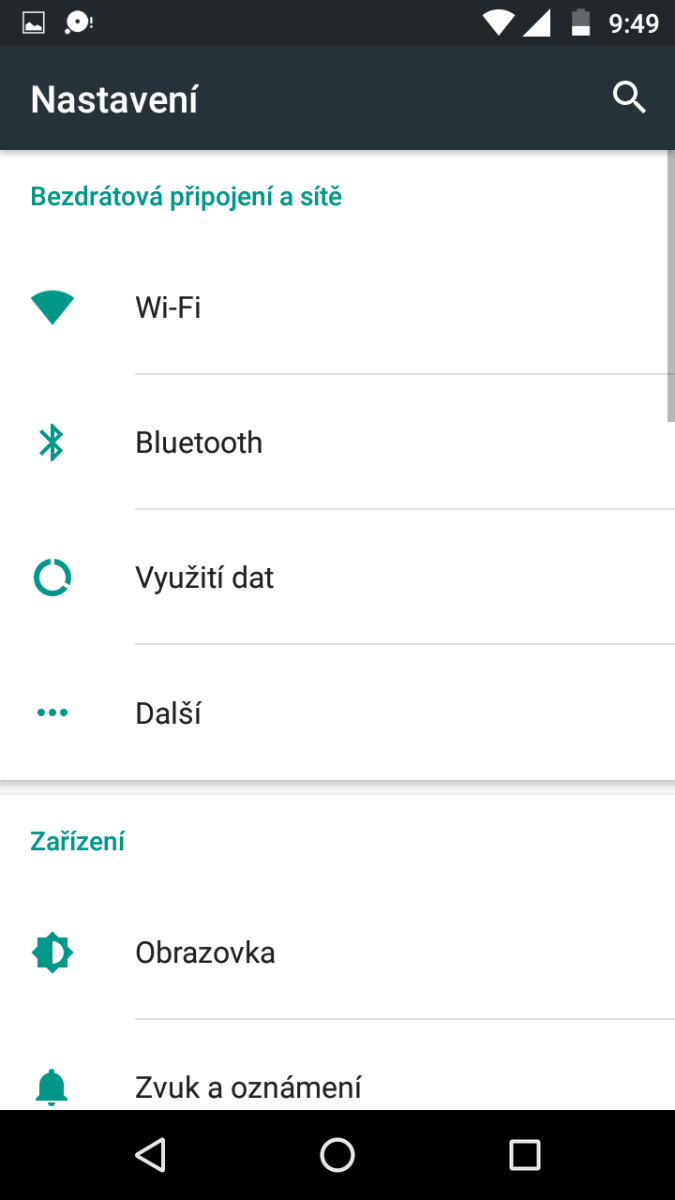Tap the system back button
The height and width of the screenshot is (1200, 675).
click(x=150, y=1155)
